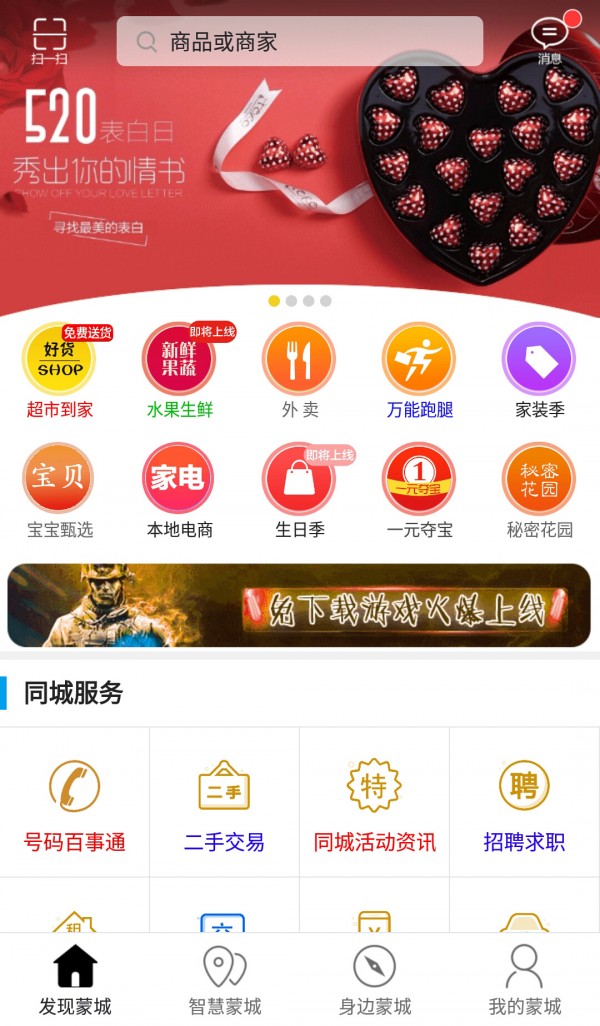Go to 外卖 takeout
The image size is (600, 1026).
tap(299, 369)
